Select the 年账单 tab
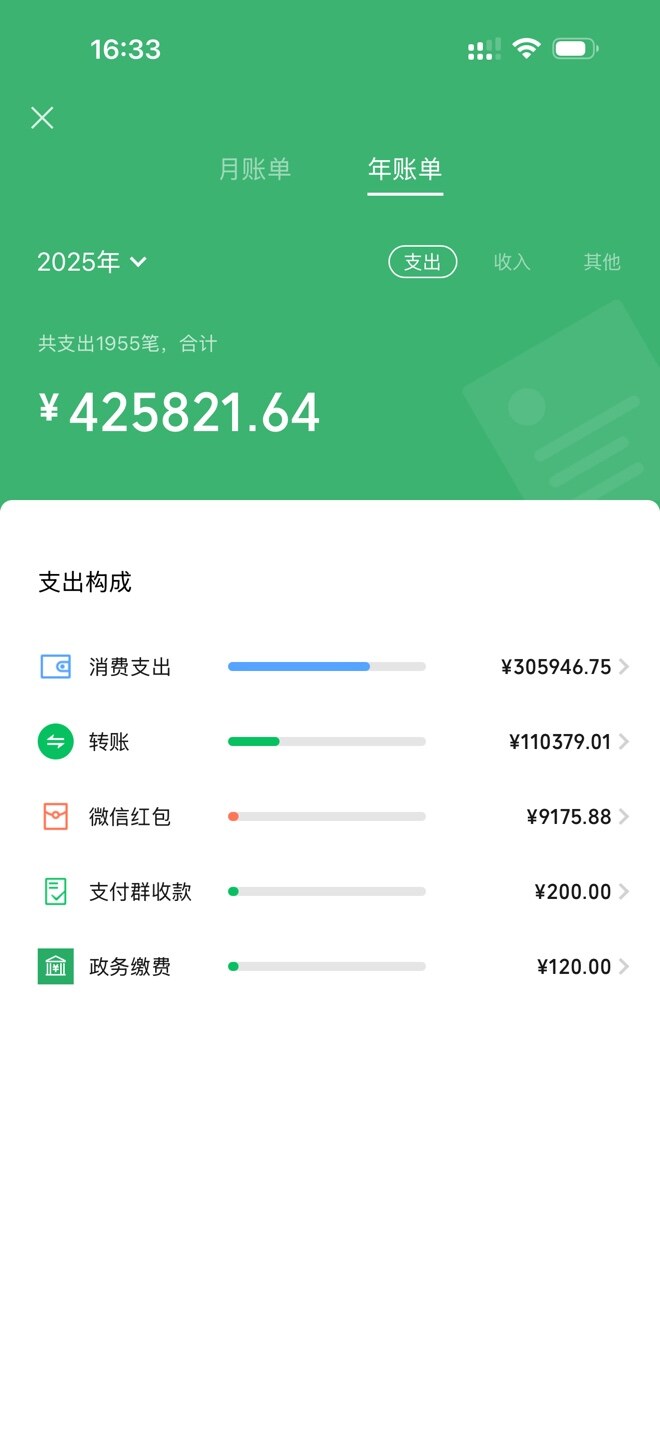This screenshot has height=1434, width=660. point(405,169)
